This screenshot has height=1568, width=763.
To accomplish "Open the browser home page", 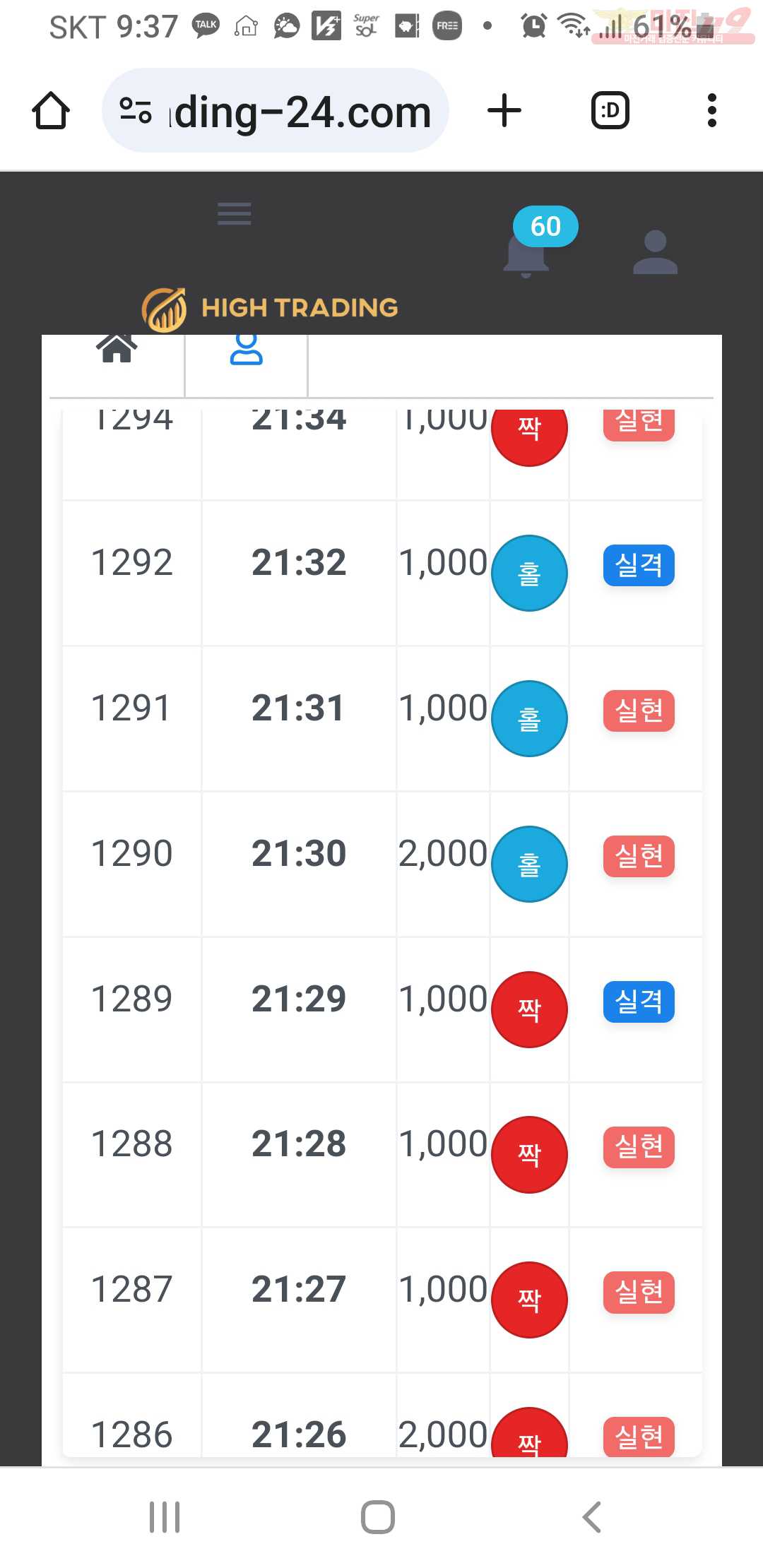I will pyautogui.click(x=51, y=111).
